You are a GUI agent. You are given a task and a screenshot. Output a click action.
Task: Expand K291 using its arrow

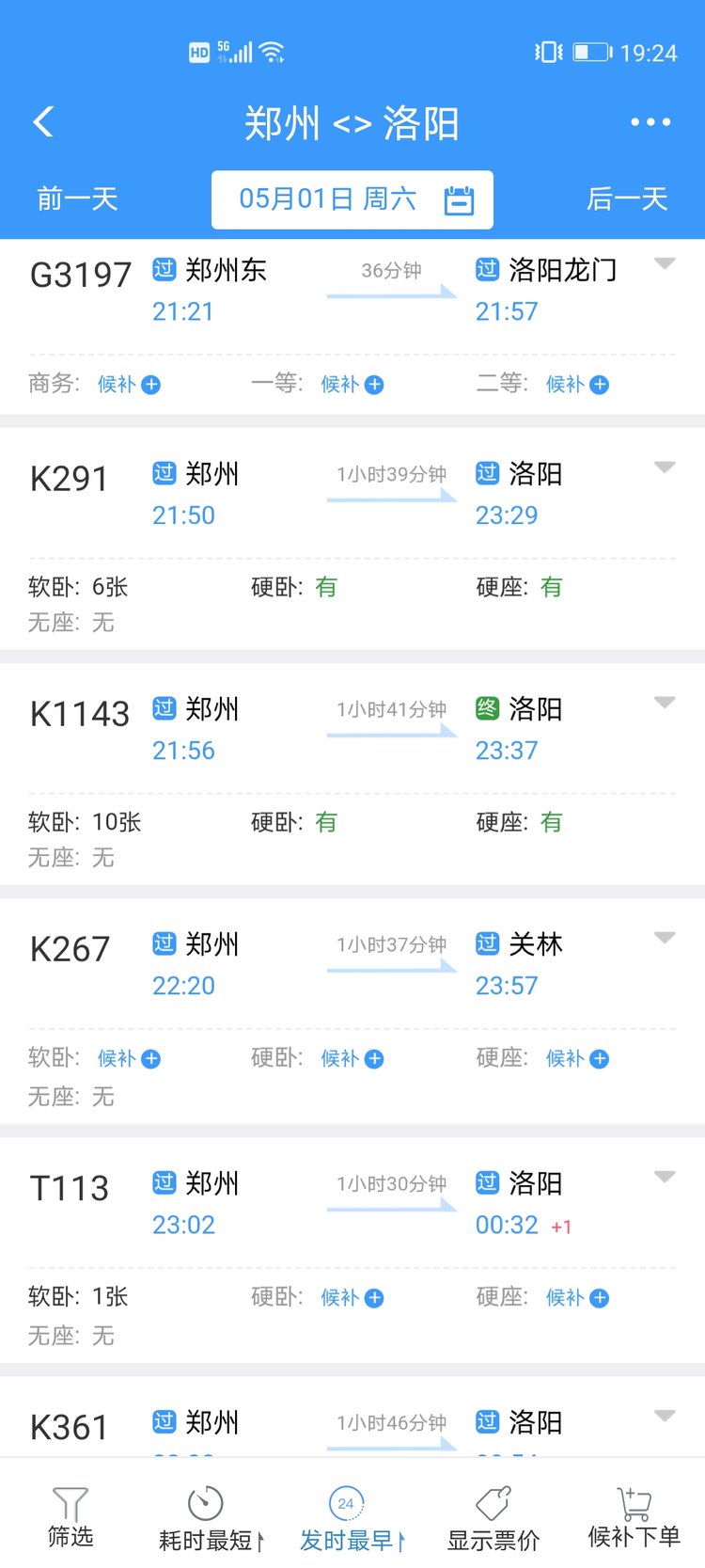[x=665, y=467]
